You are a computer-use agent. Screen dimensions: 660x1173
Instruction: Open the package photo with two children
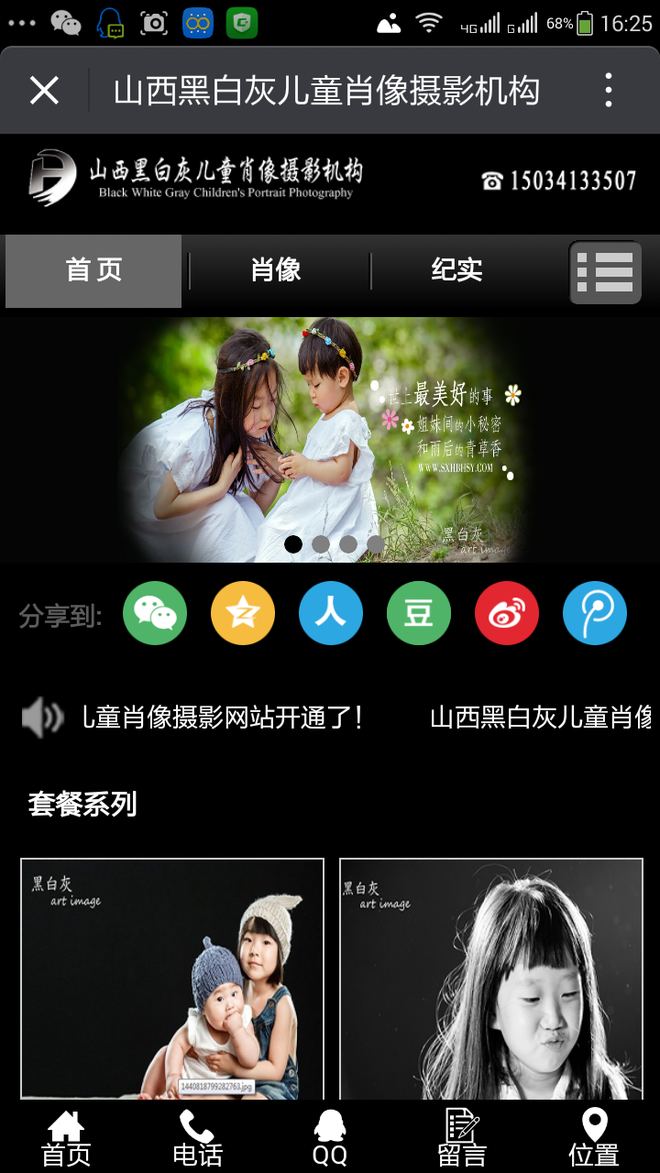pyautogui.click(x=172, y=978)
